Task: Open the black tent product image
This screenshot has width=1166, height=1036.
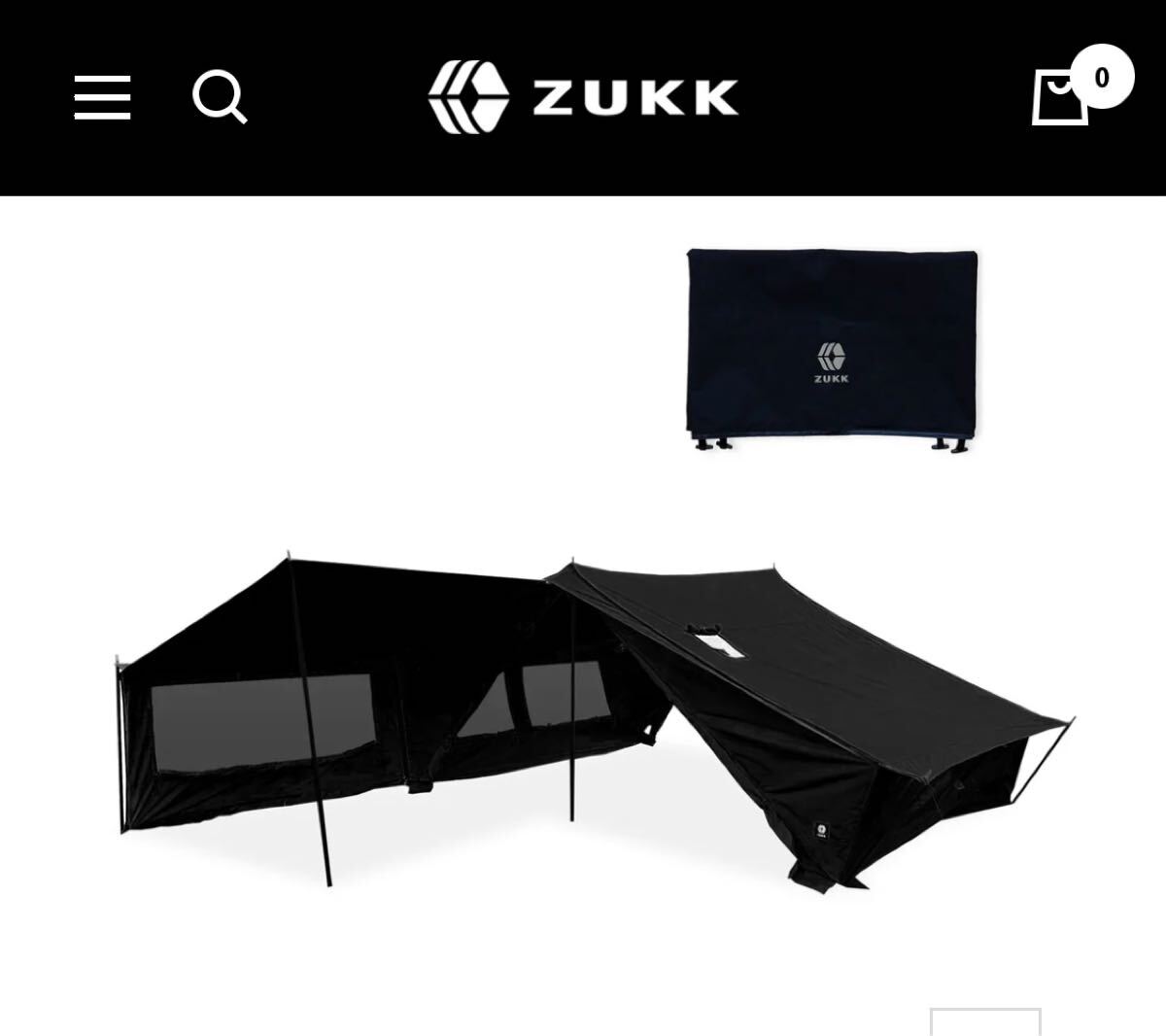Action: click(x=593, y=719)
